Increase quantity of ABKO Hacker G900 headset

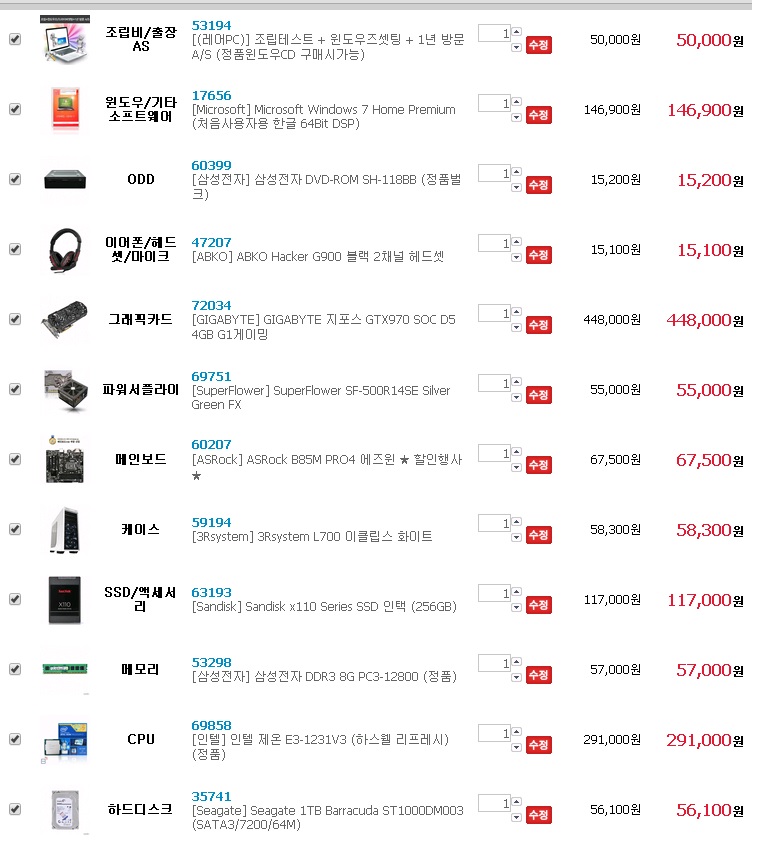pyautogui.click(x=516, y=242)
